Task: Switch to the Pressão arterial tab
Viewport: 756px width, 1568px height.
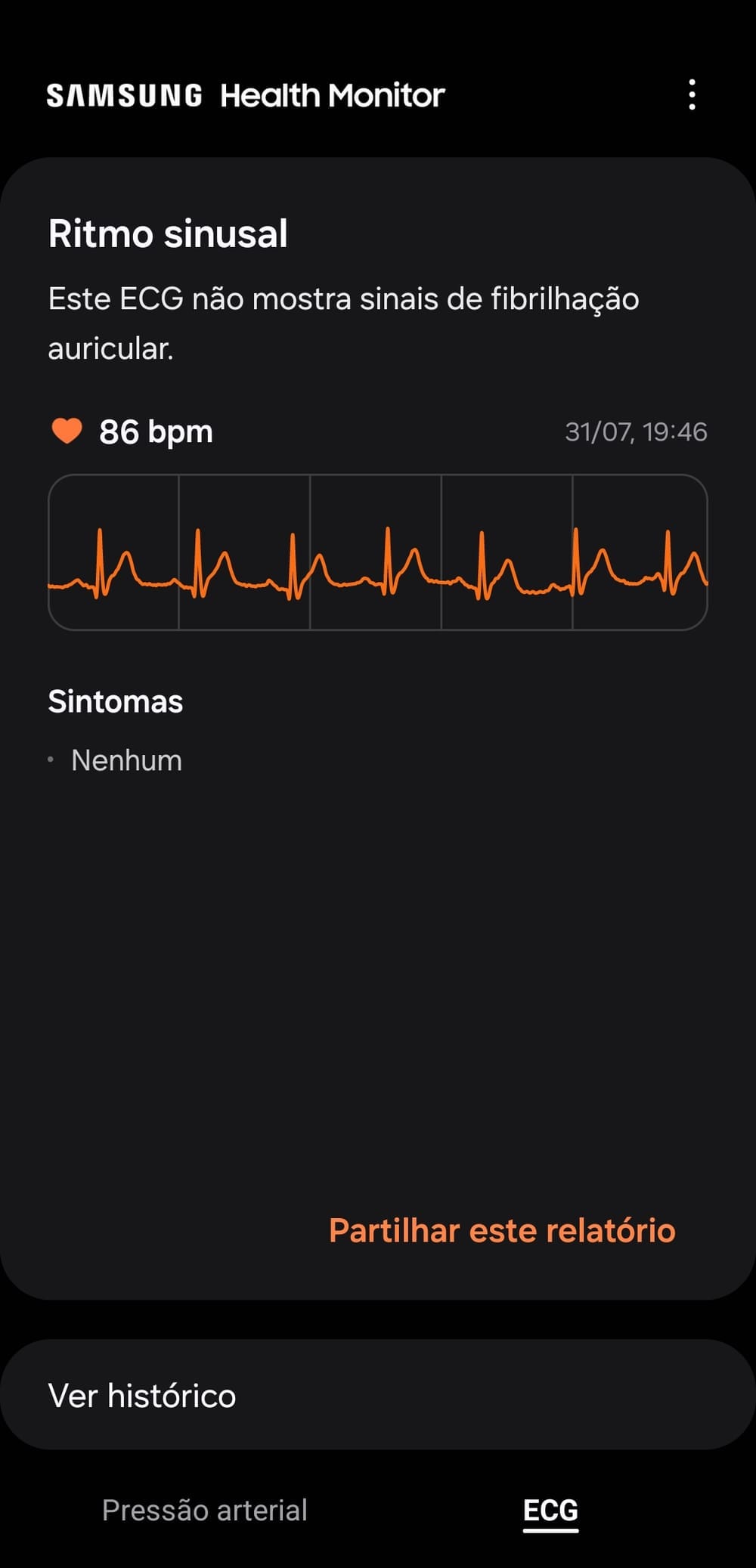Action: (x=205, y=1510)
